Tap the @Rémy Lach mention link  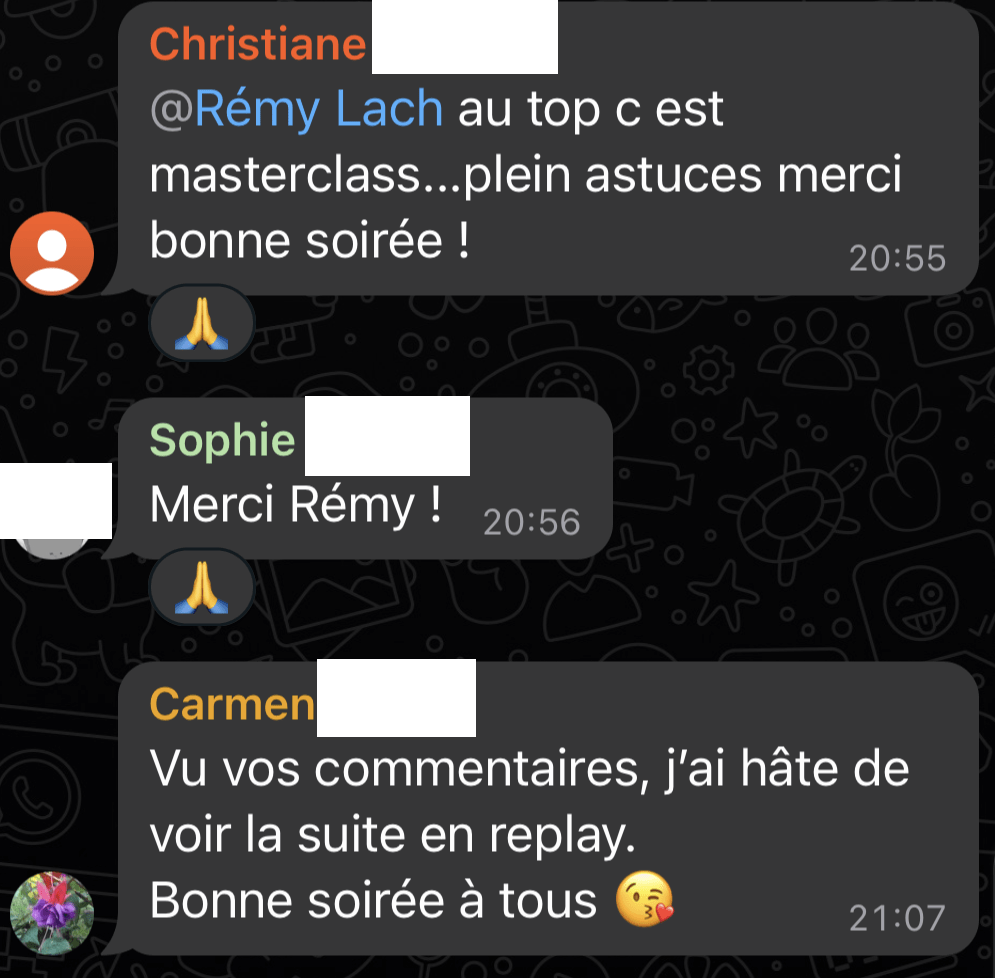tap(296, 109)
